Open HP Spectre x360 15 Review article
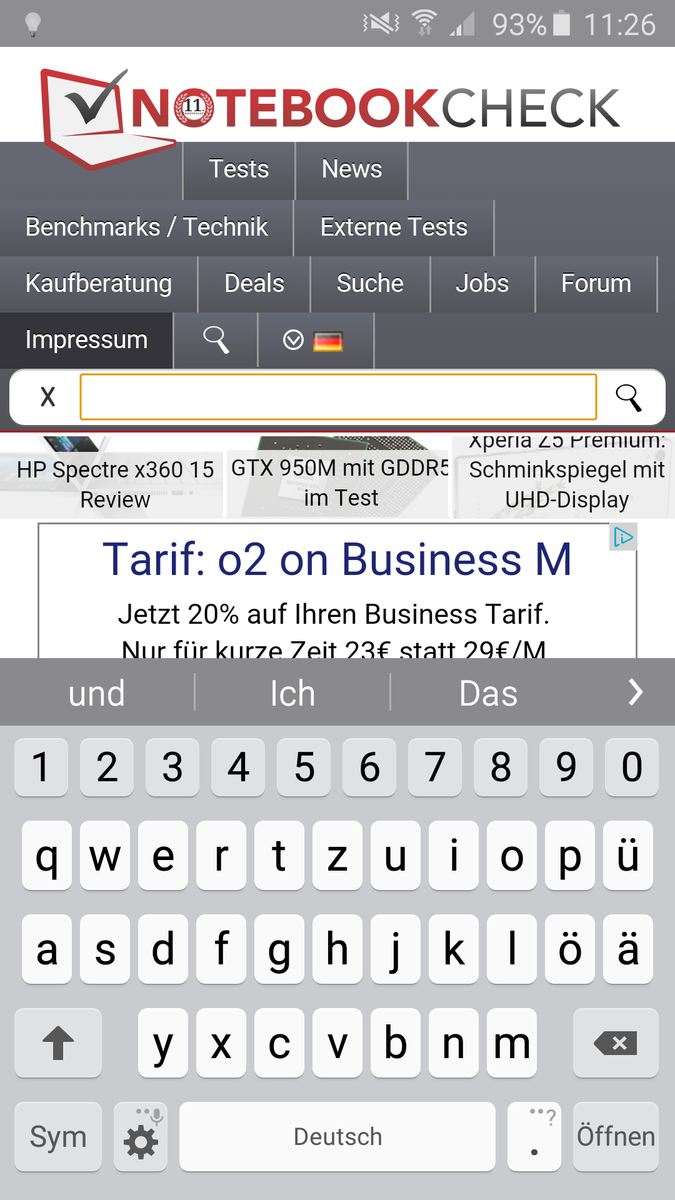Image resolution: width=675 pixels, height=1200 pixels. [x=115, y=484]
